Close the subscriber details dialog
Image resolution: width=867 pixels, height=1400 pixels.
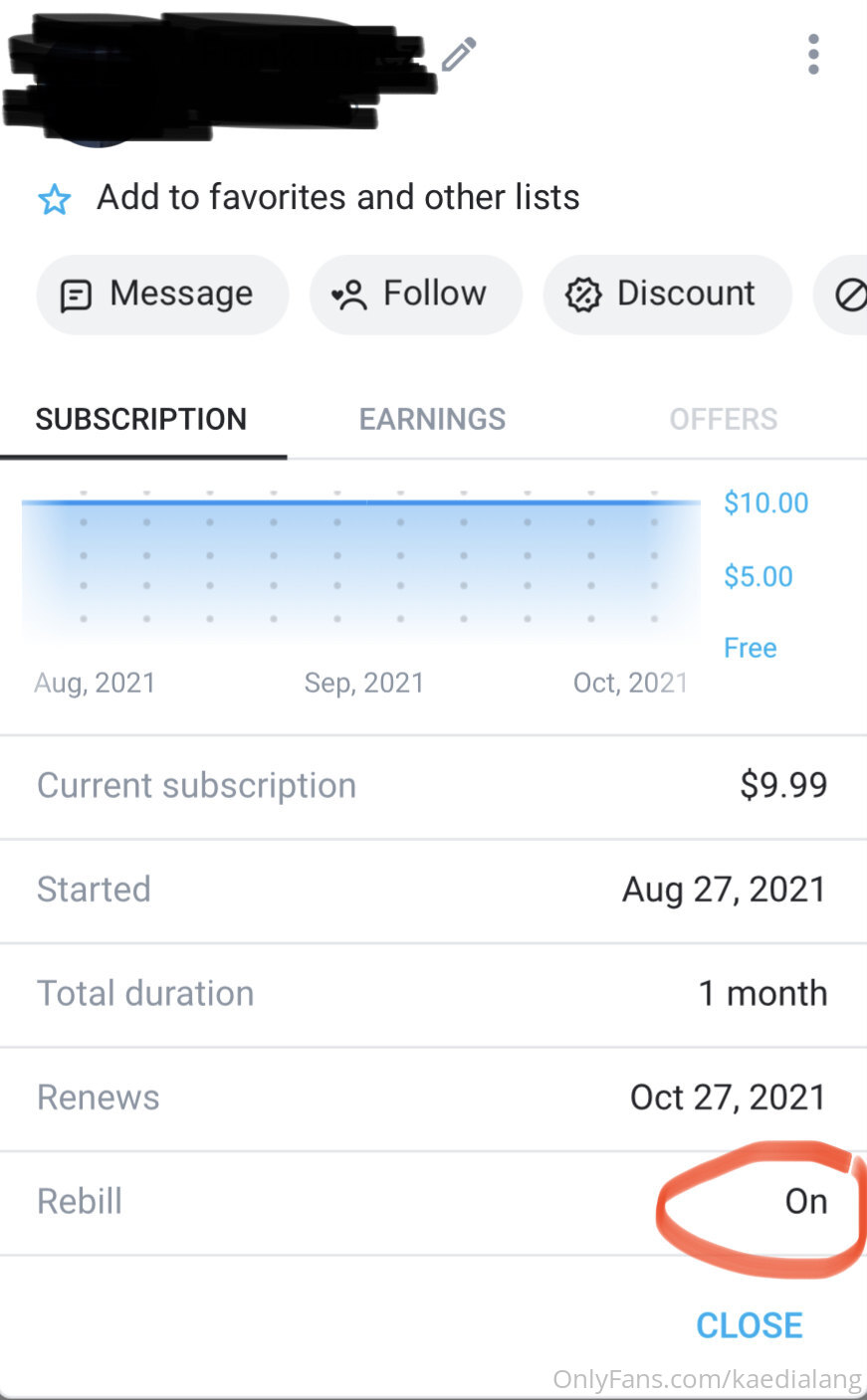(750, 1325)
